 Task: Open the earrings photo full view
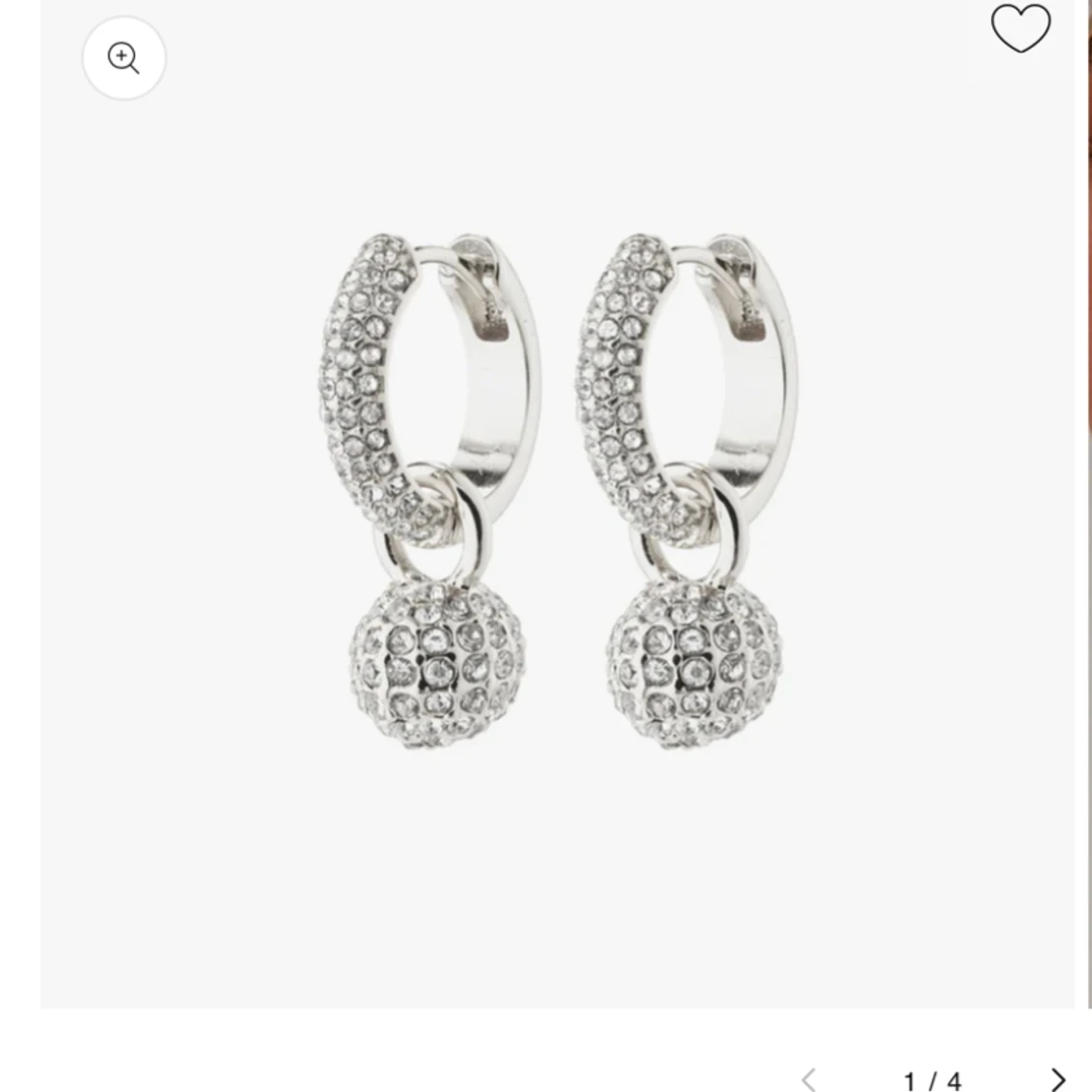pyautogui.click(x=557, y=495)
